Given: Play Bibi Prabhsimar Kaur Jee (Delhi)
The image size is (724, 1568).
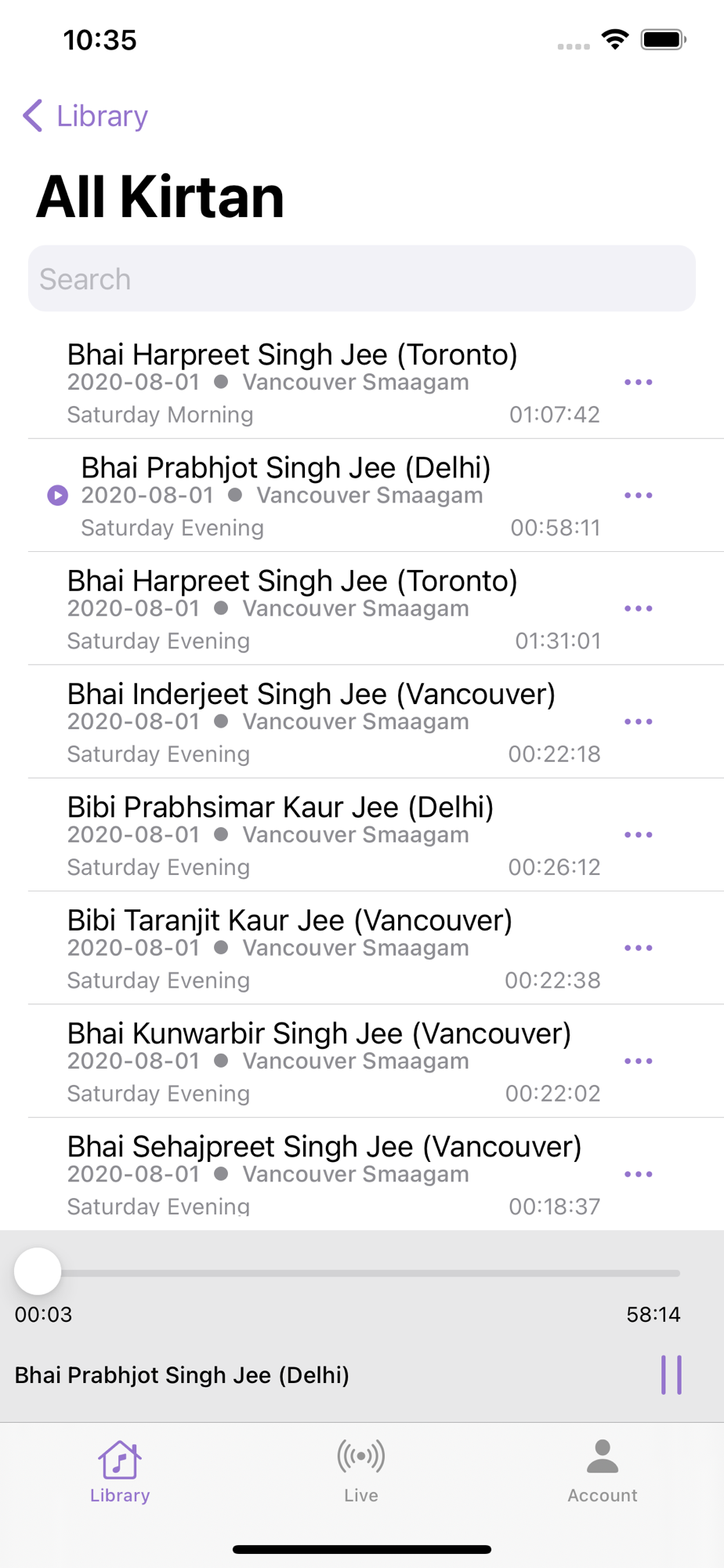Looking at the screenshot, I should click(x=313, y=835).
